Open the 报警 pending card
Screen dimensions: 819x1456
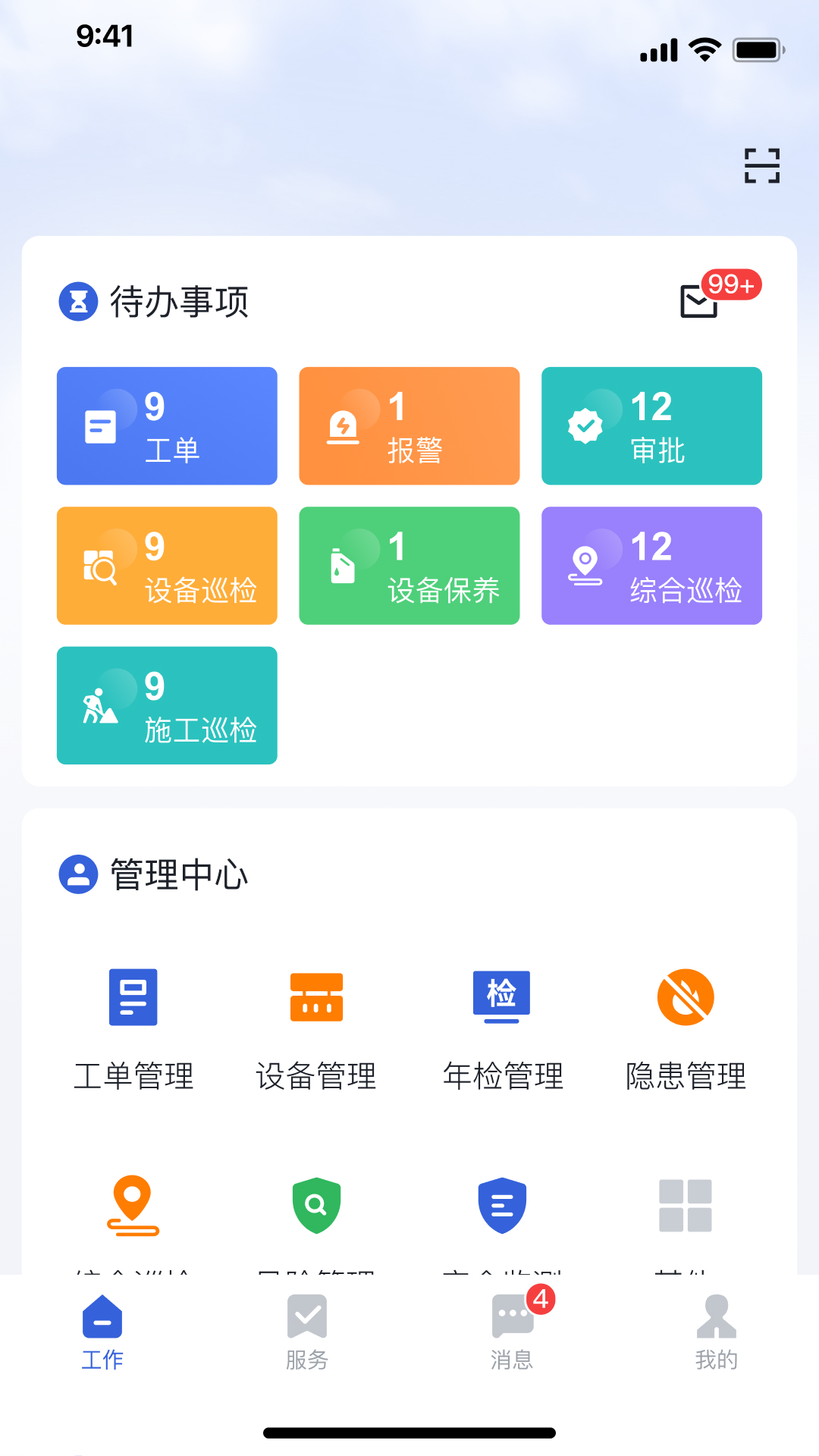[x=409, y=426]
